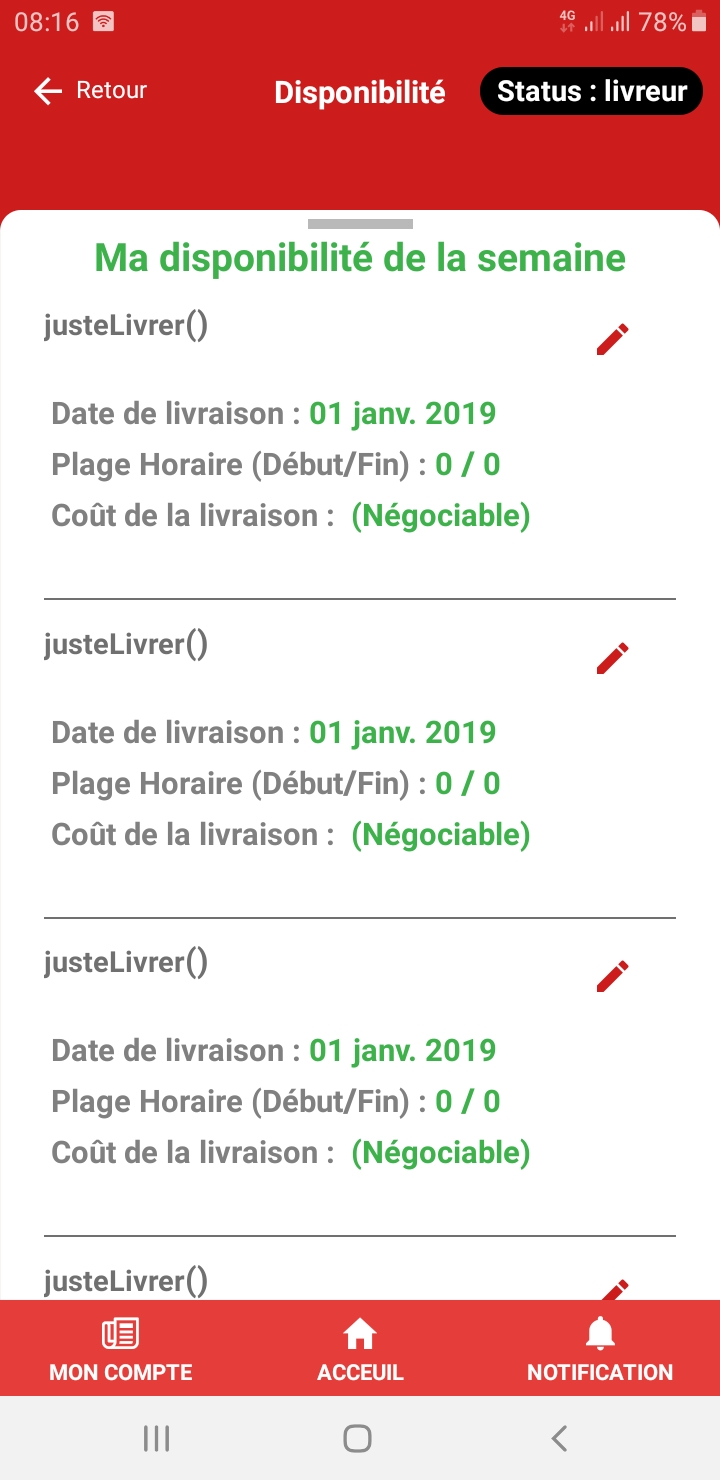The height and width of the screenshot is (1480, 720).
Task: Tap the system back button
Action: 560,1439
